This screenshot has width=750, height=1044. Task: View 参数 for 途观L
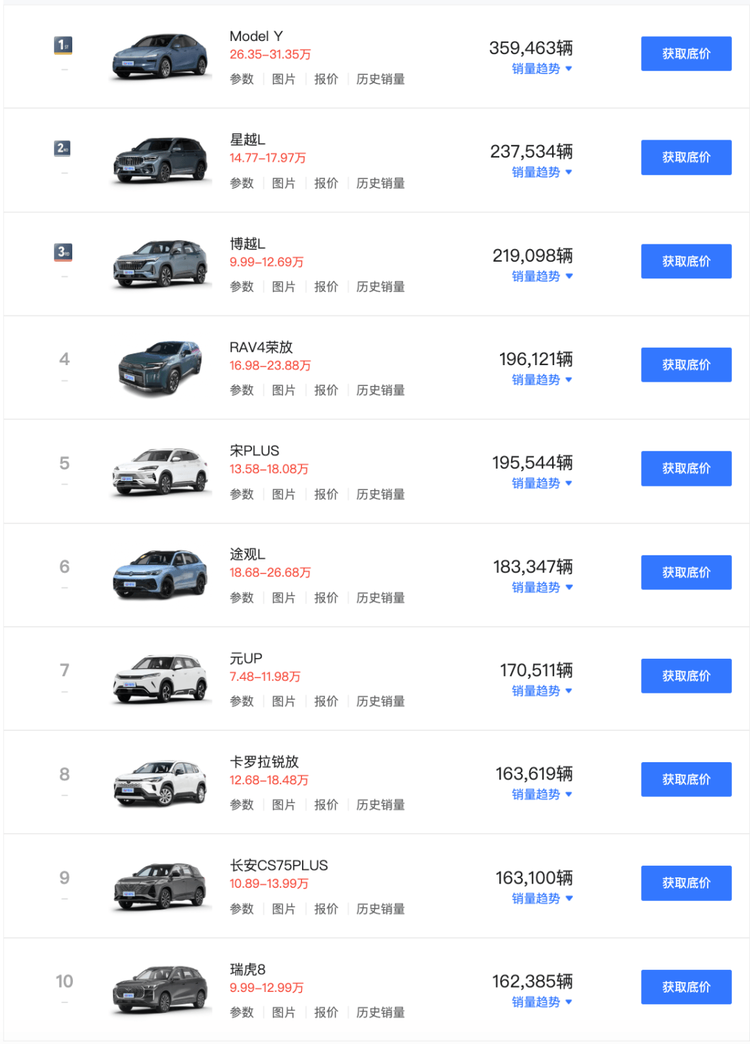242,598
